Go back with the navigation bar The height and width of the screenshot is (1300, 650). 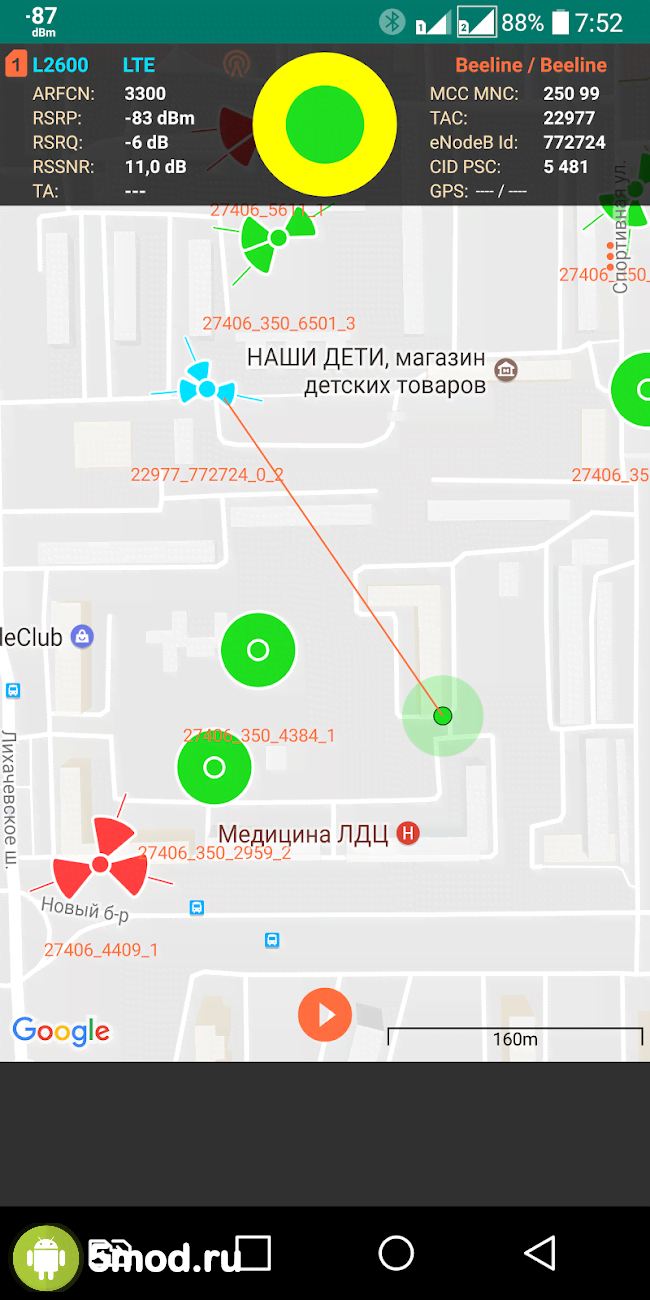pos(540,1252)
